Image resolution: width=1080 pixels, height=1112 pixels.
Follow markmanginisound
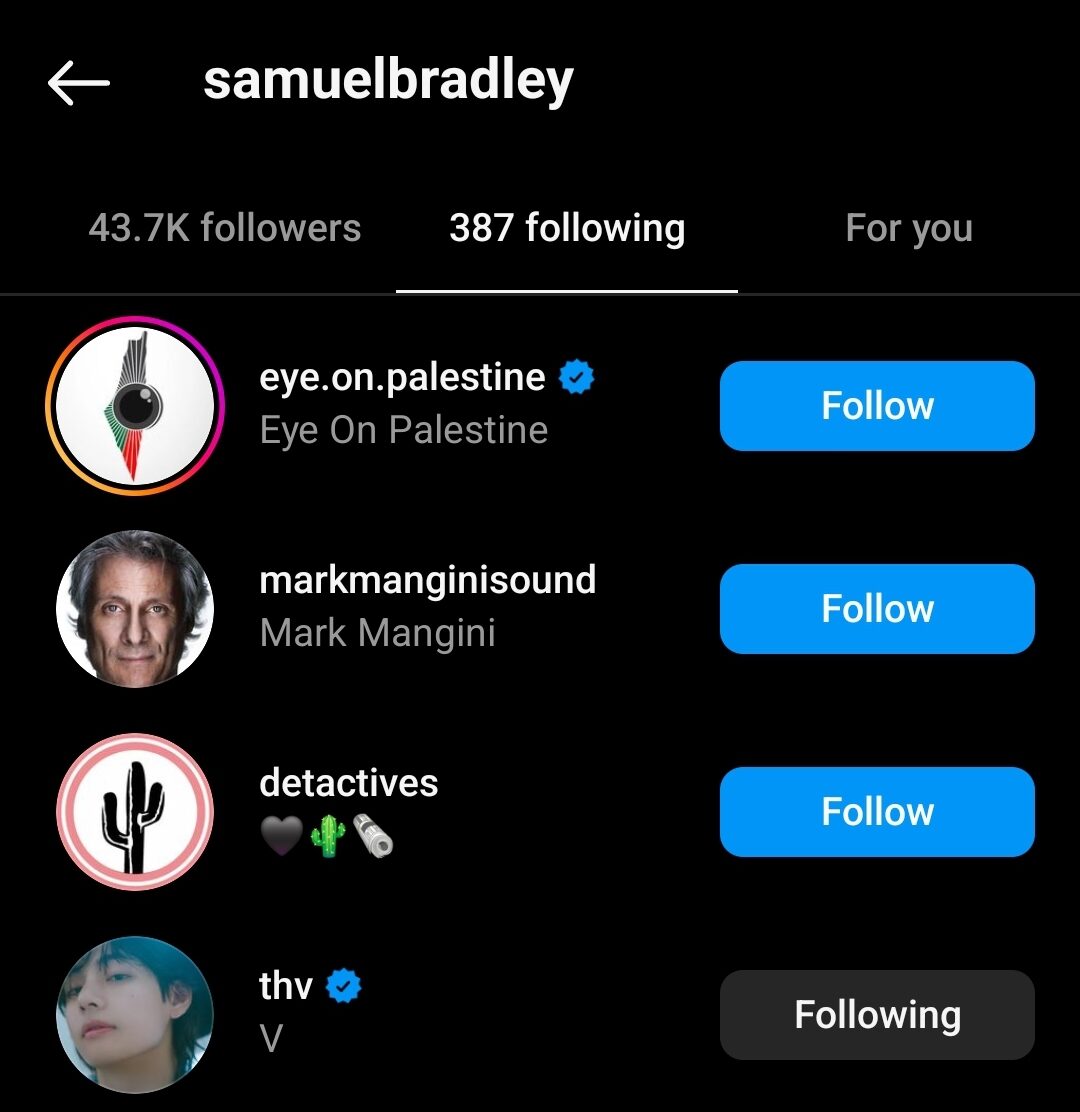tap(877, 609)
